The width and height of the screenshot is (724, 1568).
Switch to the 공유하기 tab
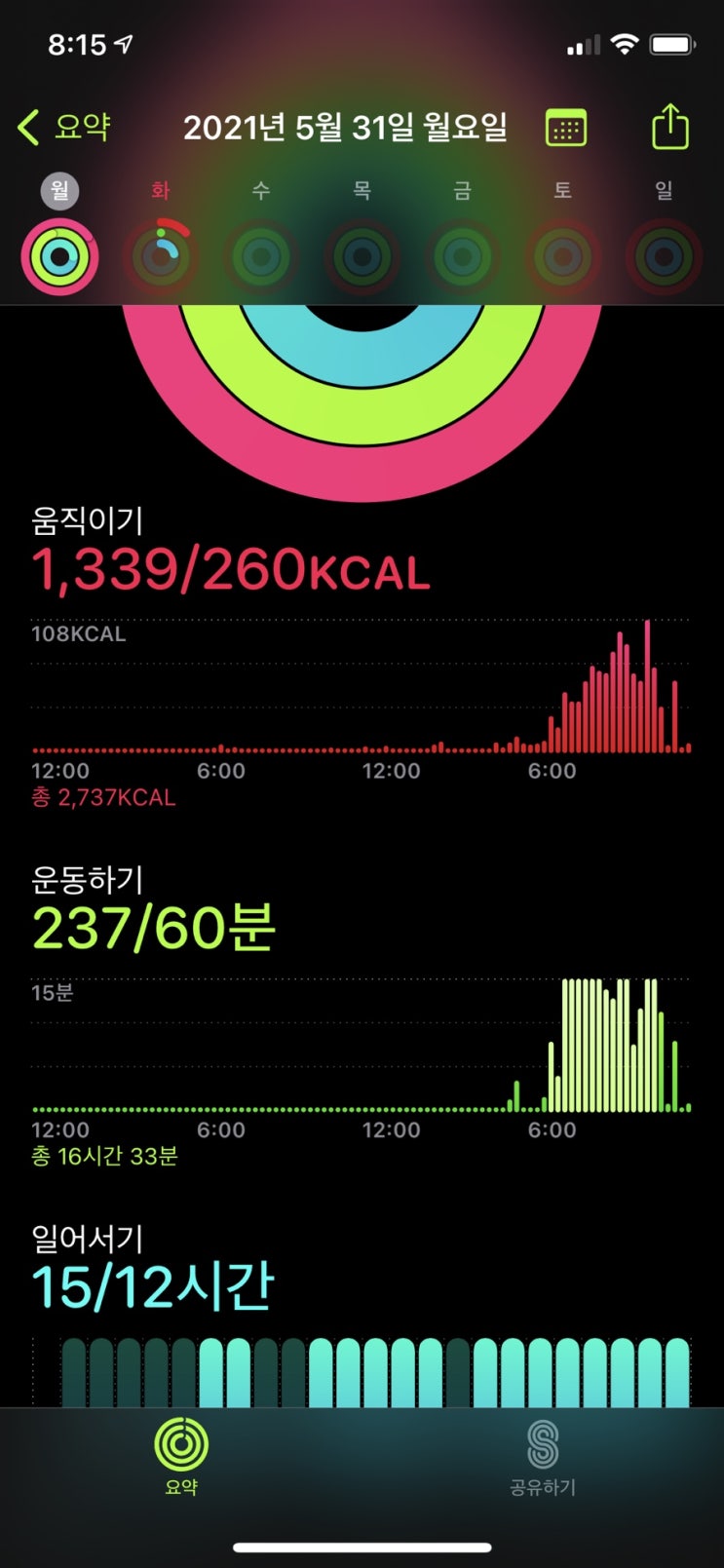(x=543, y=1457)
